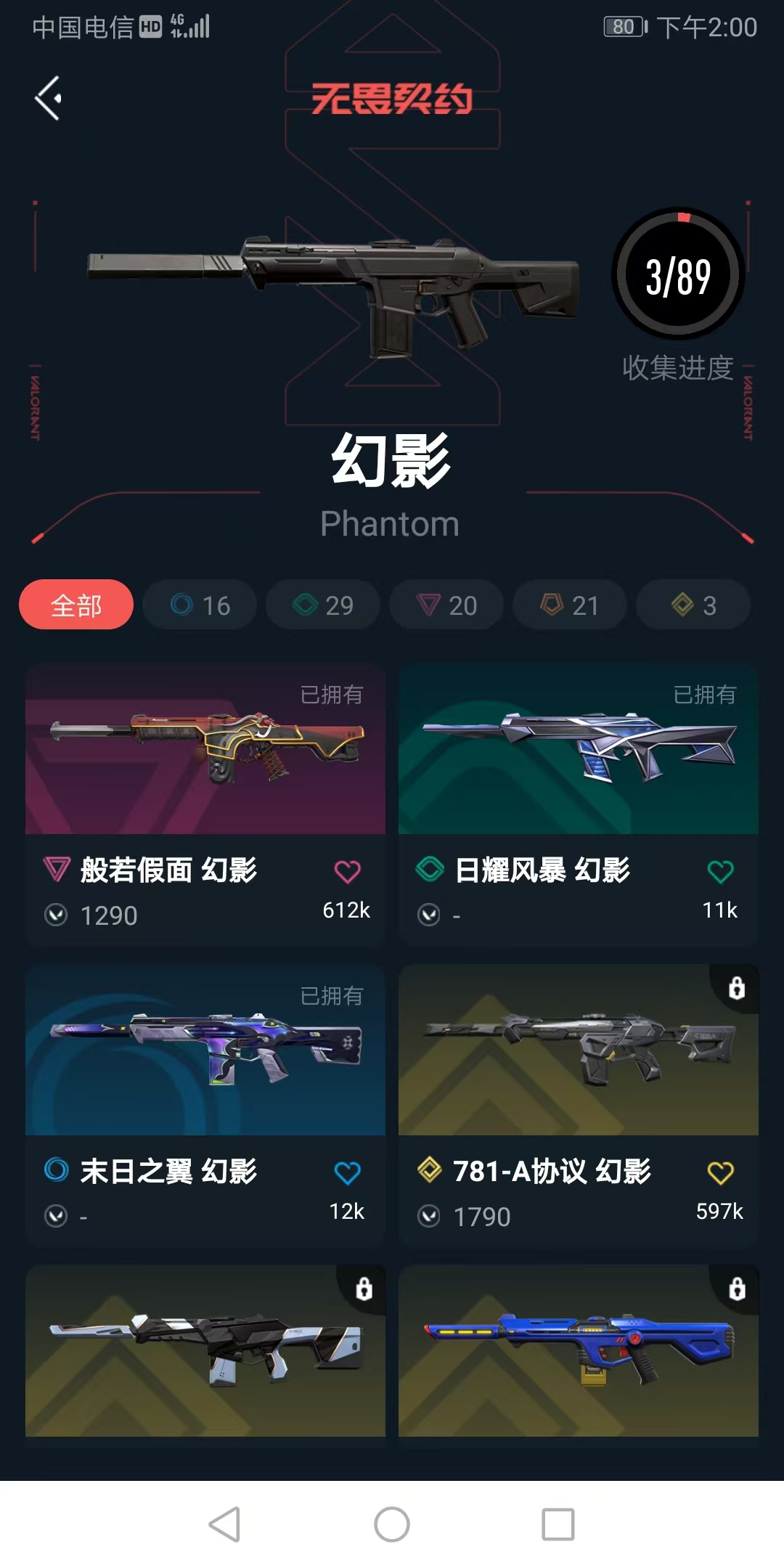Open the 781-A协议 幻影 skin card

coord(579,1106)
